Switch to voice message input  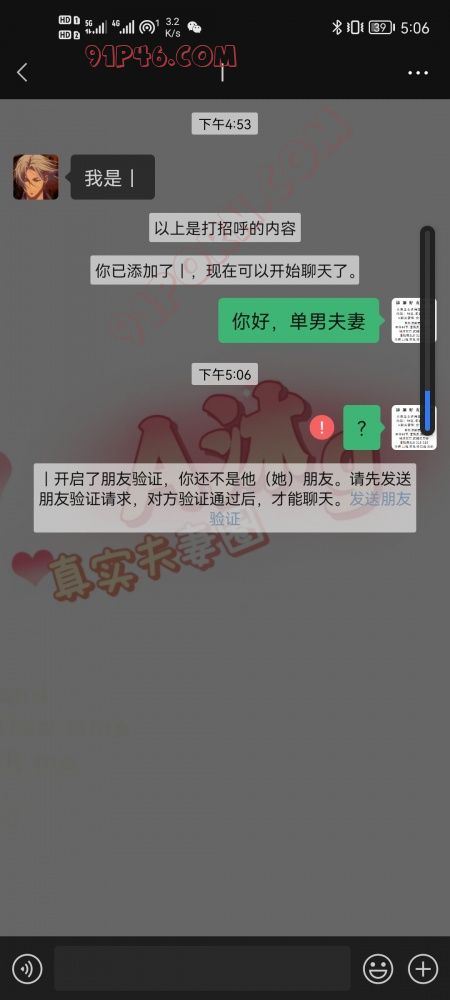pos(27,969)
